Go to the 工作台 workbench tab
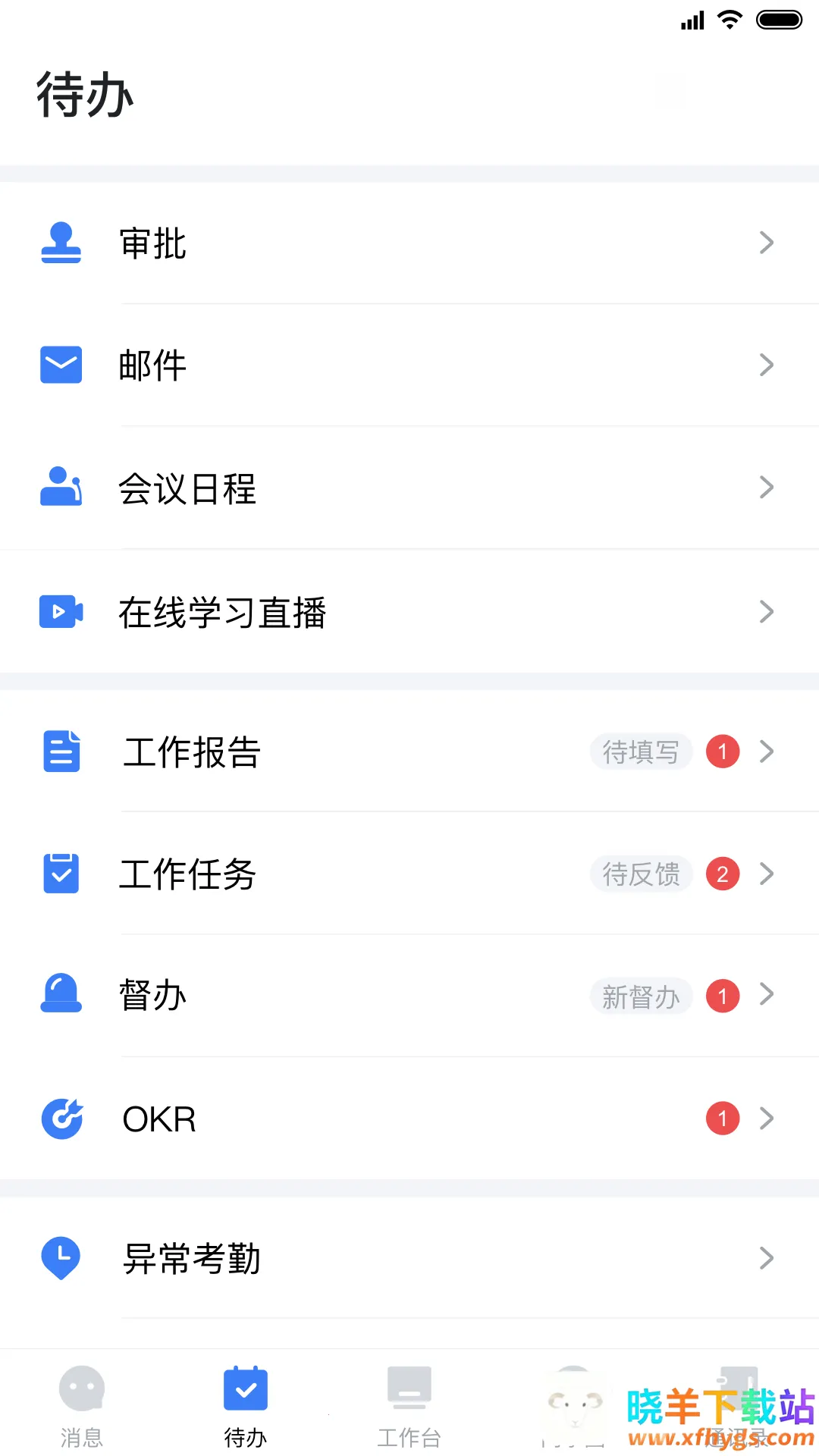 pyautogui.click(x=409, y=1404)
